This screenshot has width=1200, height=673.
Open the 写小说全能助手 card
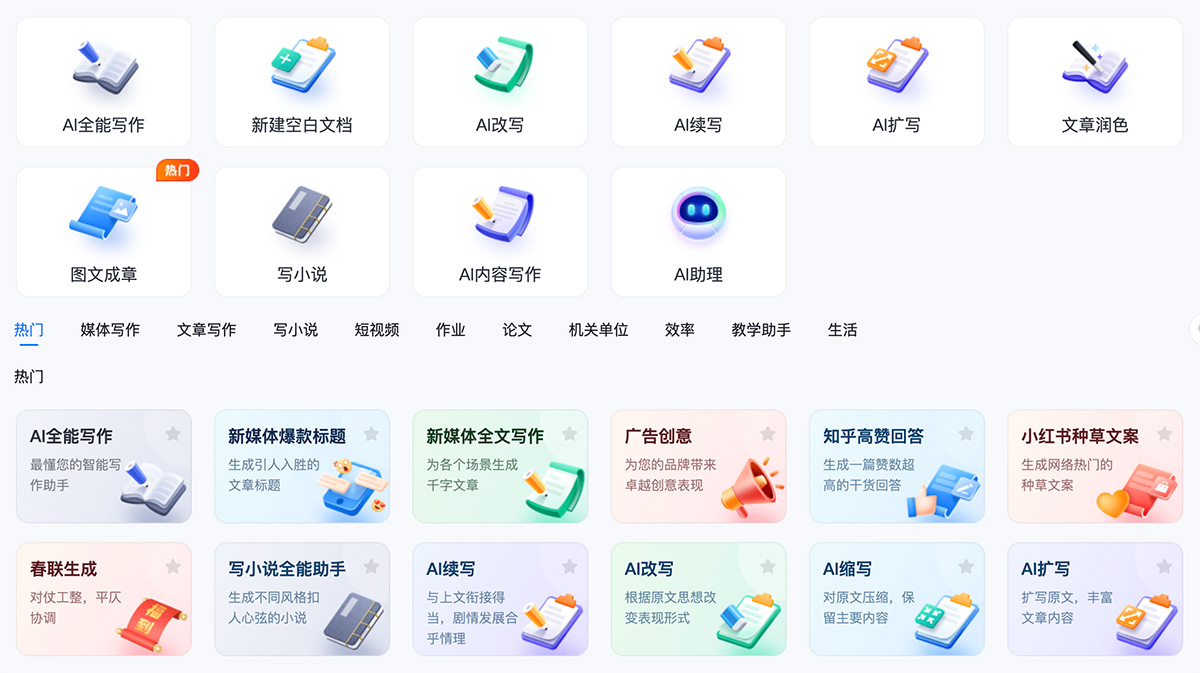[x=302, y=599]
